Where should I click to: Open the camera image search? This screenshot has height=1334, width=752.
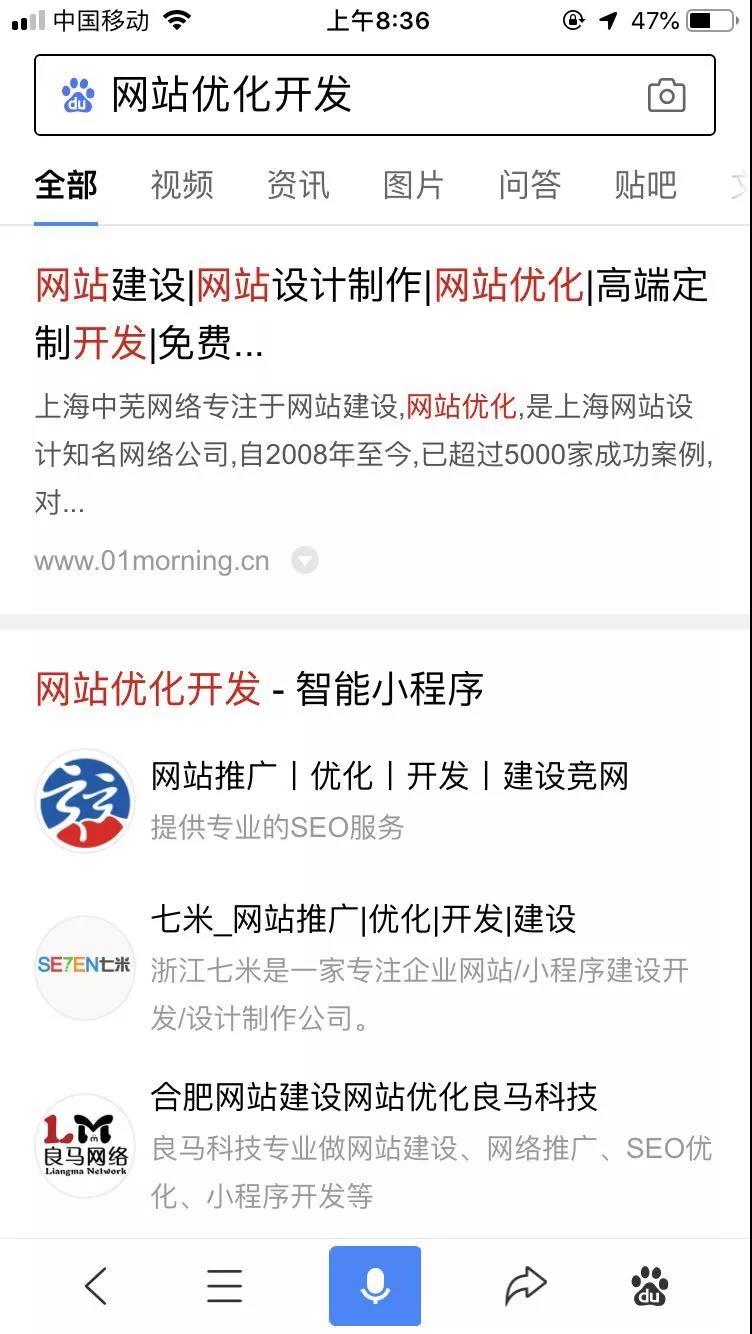click(666, 95)
